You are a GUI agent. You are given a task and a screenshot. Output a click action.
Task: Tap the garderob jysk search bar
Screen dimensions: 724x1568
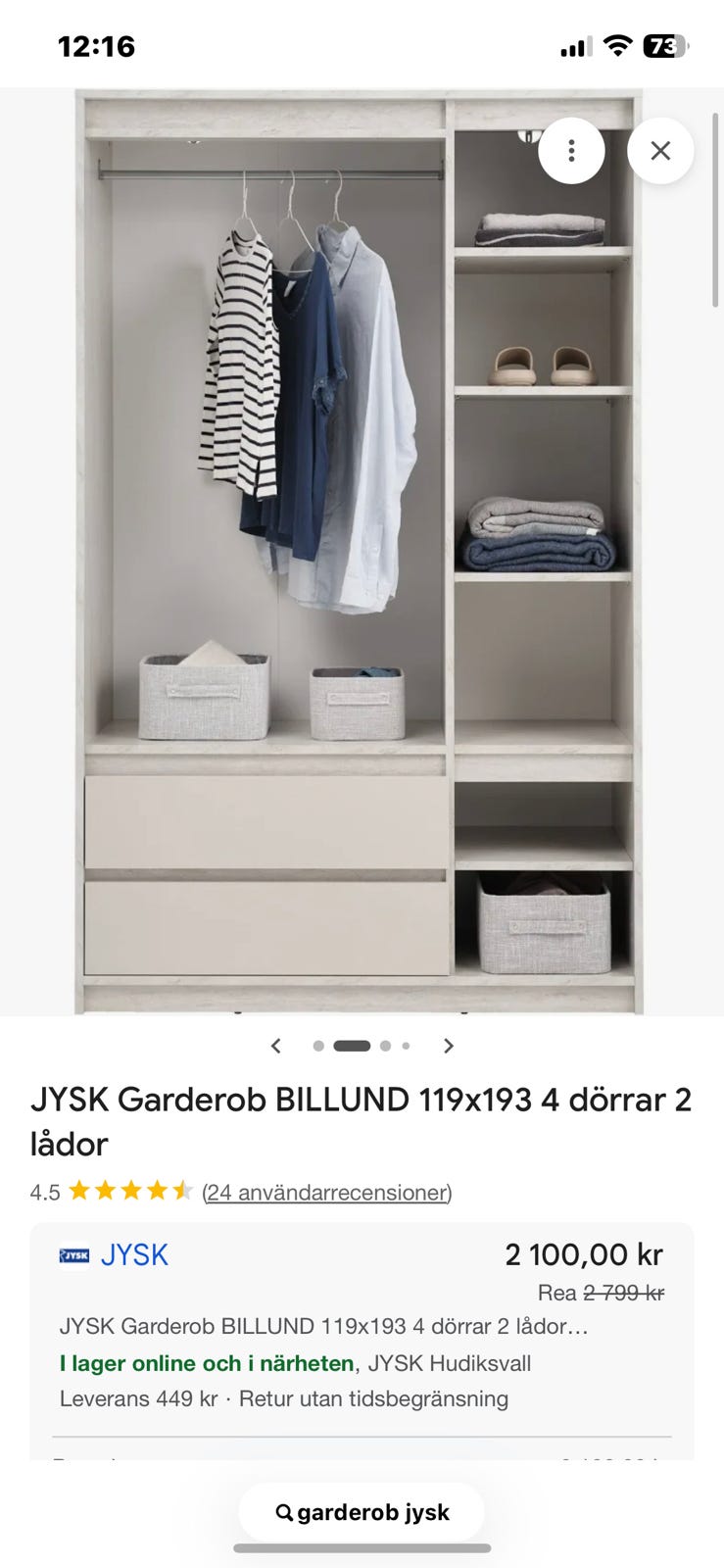coord(362,1512)
